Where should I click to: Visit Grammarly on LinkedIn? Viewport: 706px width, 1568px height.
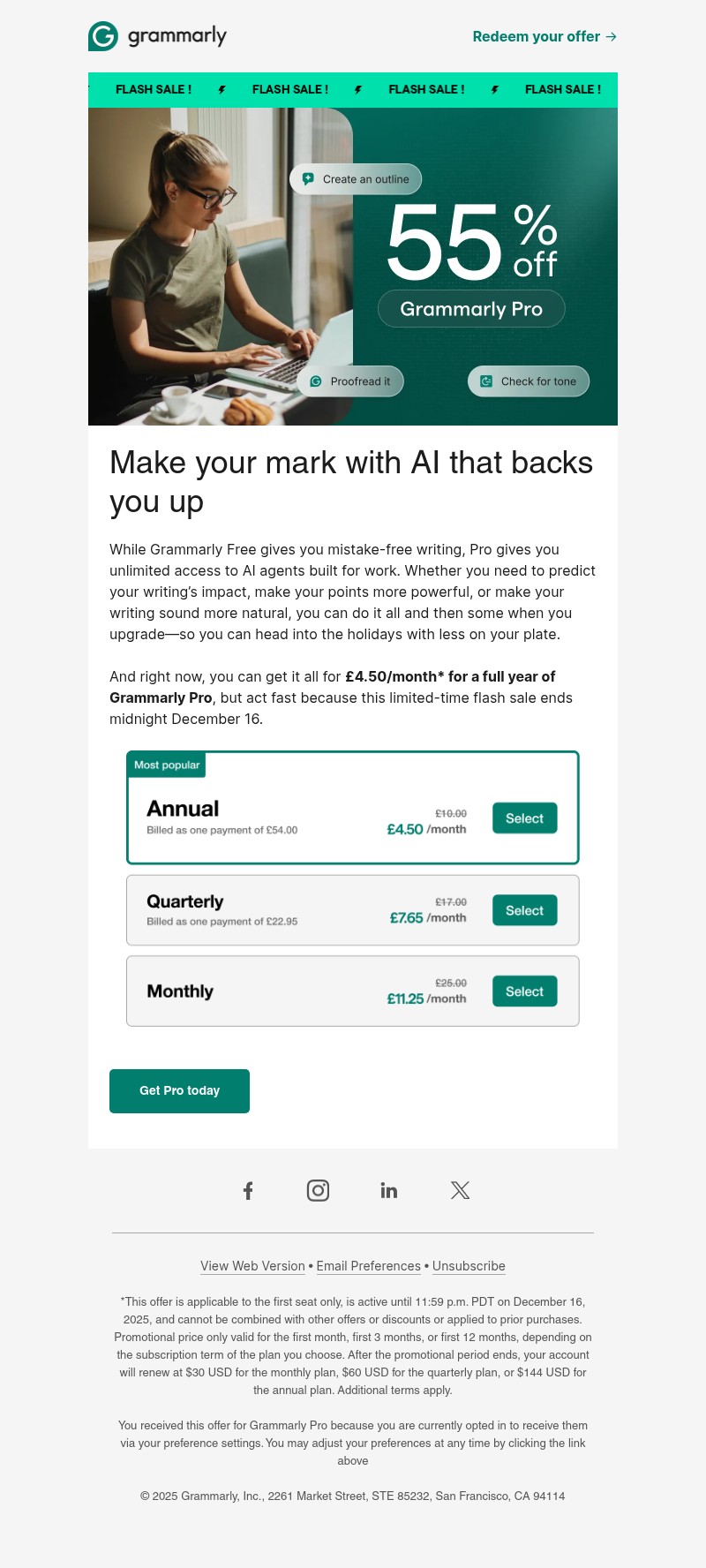[388, 1190]
